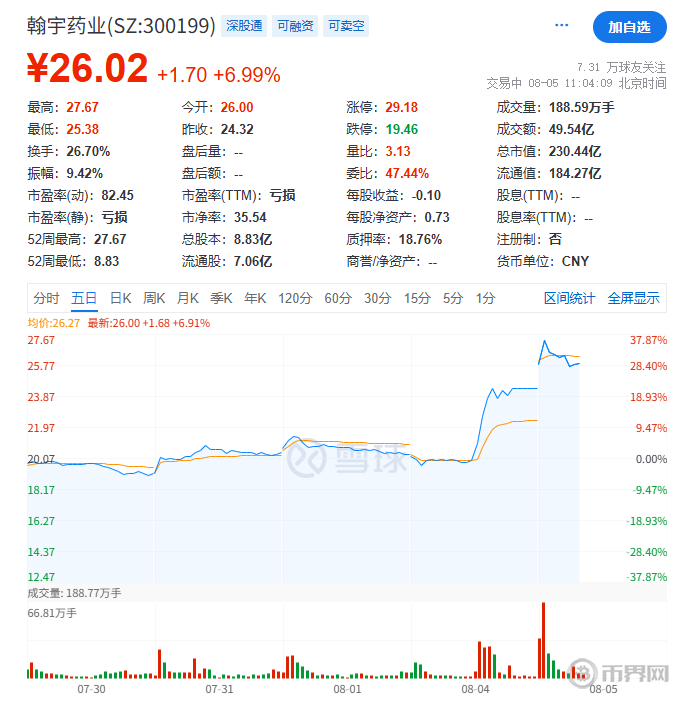The height and width of the screenshot is (701, 680).
Task: Open the 月K chart tab
Action: [188, 298]
